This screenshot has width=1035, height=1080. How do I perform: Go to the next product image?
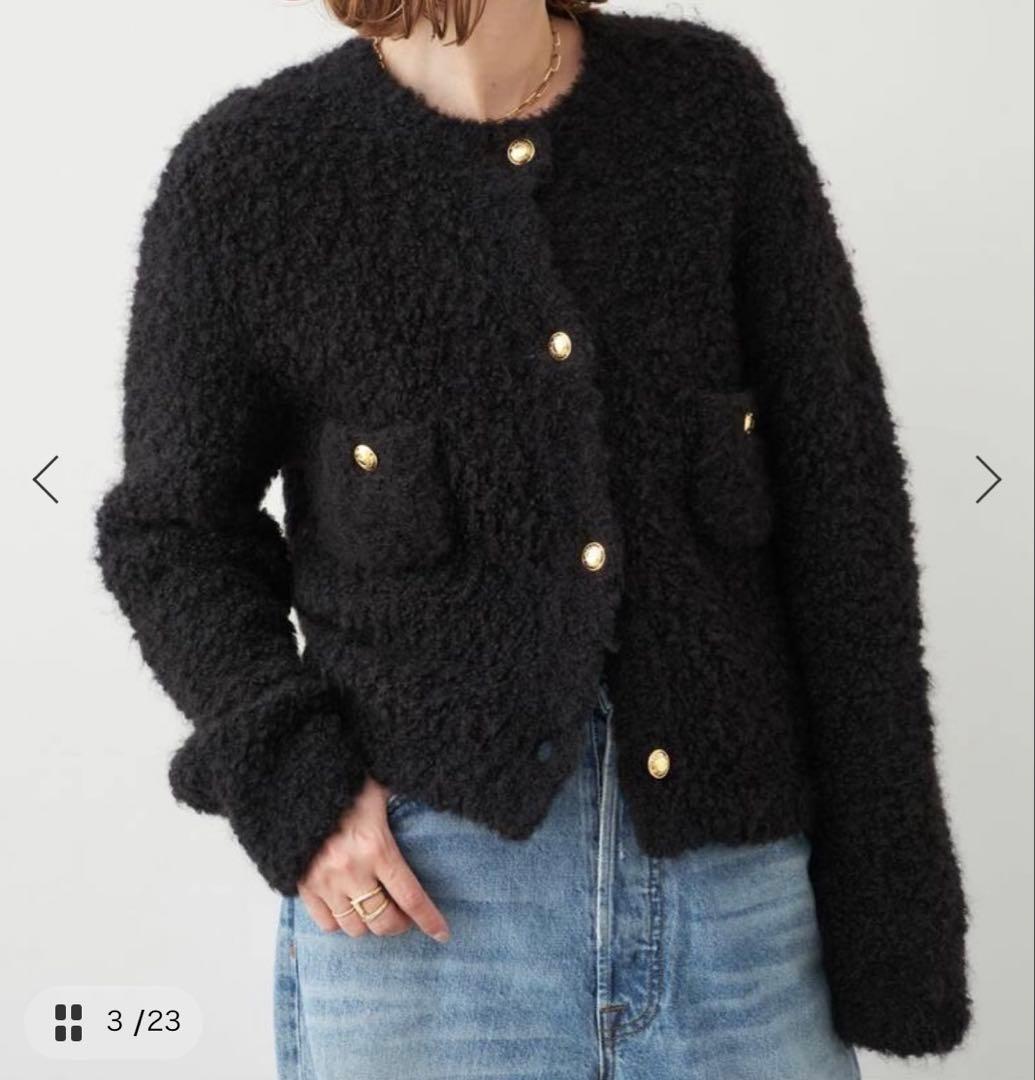[x=987, y=479]
